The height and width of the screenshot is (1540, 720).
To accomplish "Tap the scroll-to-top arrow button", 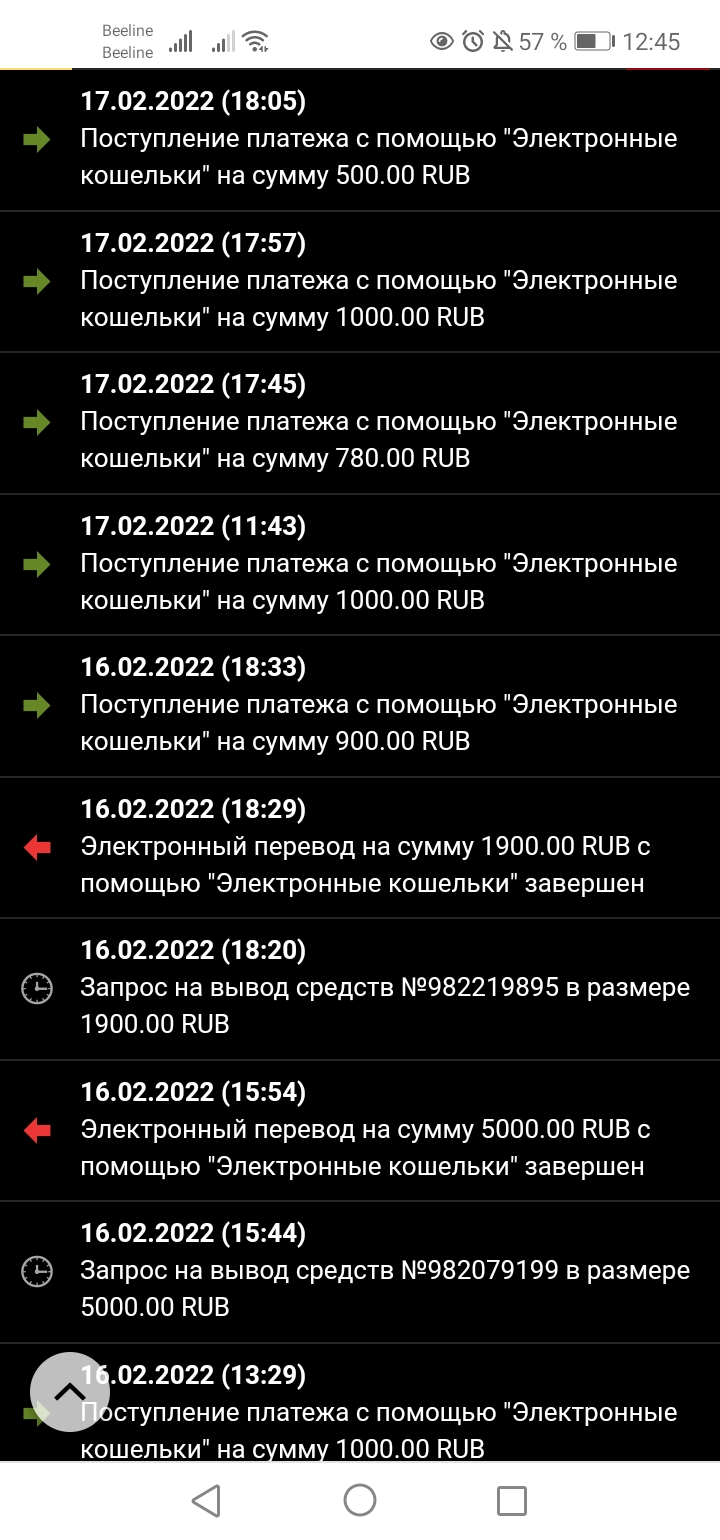I will click(x=70, y=1392).
